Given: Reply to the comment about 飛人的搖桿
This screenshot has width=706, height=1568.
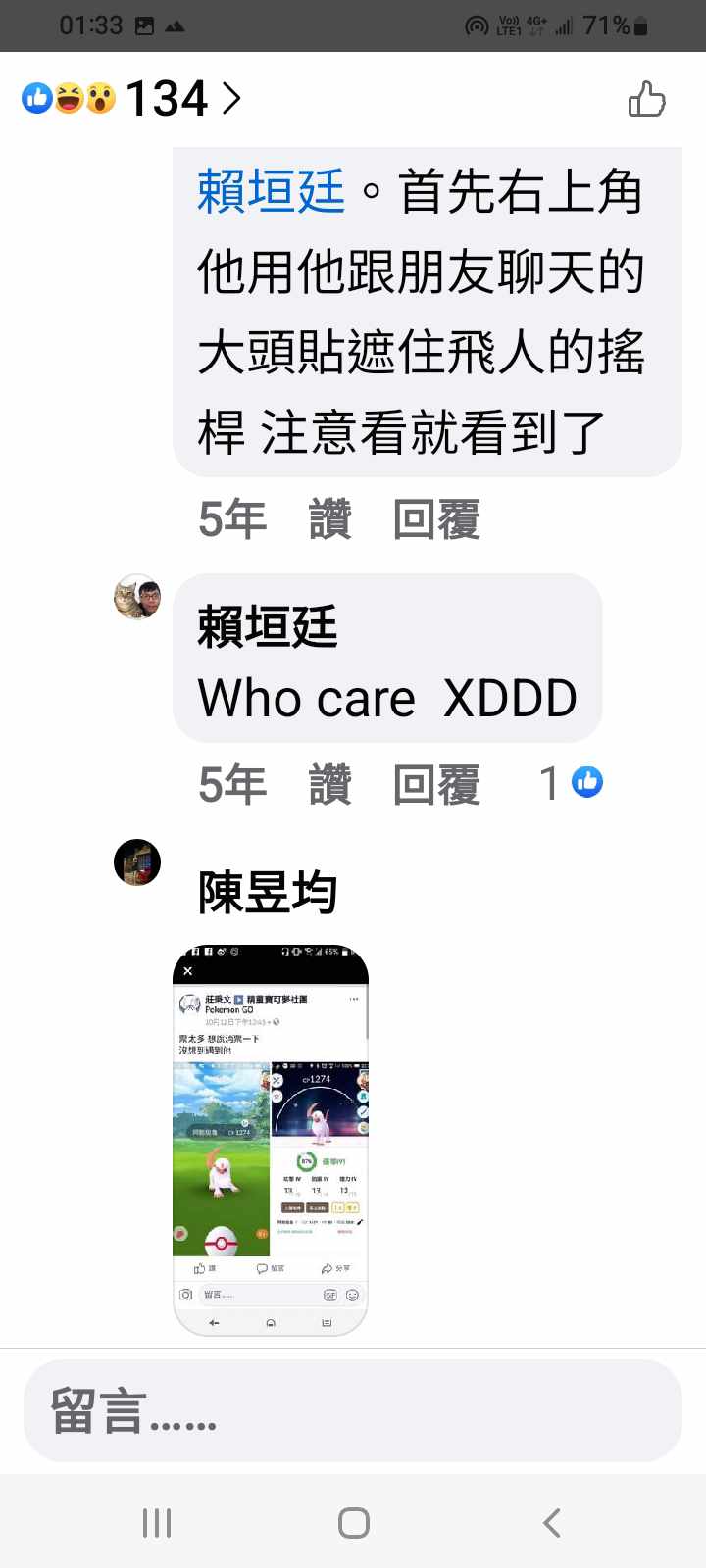Looking at the screenshot, I should (435, 519).
